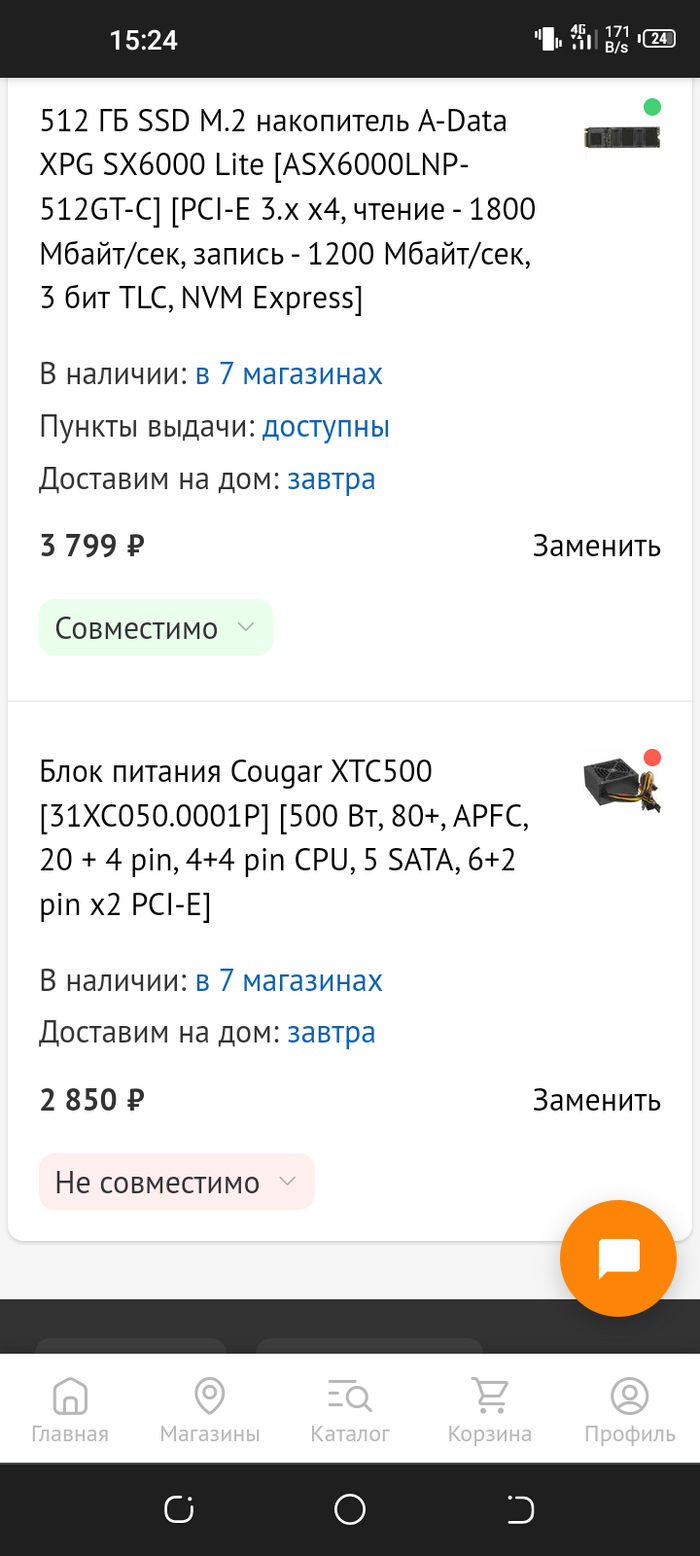Switch to the Магазины tab
Image resolution: width=700 pixels, height=1556 pixels.
pos(209,1410)
